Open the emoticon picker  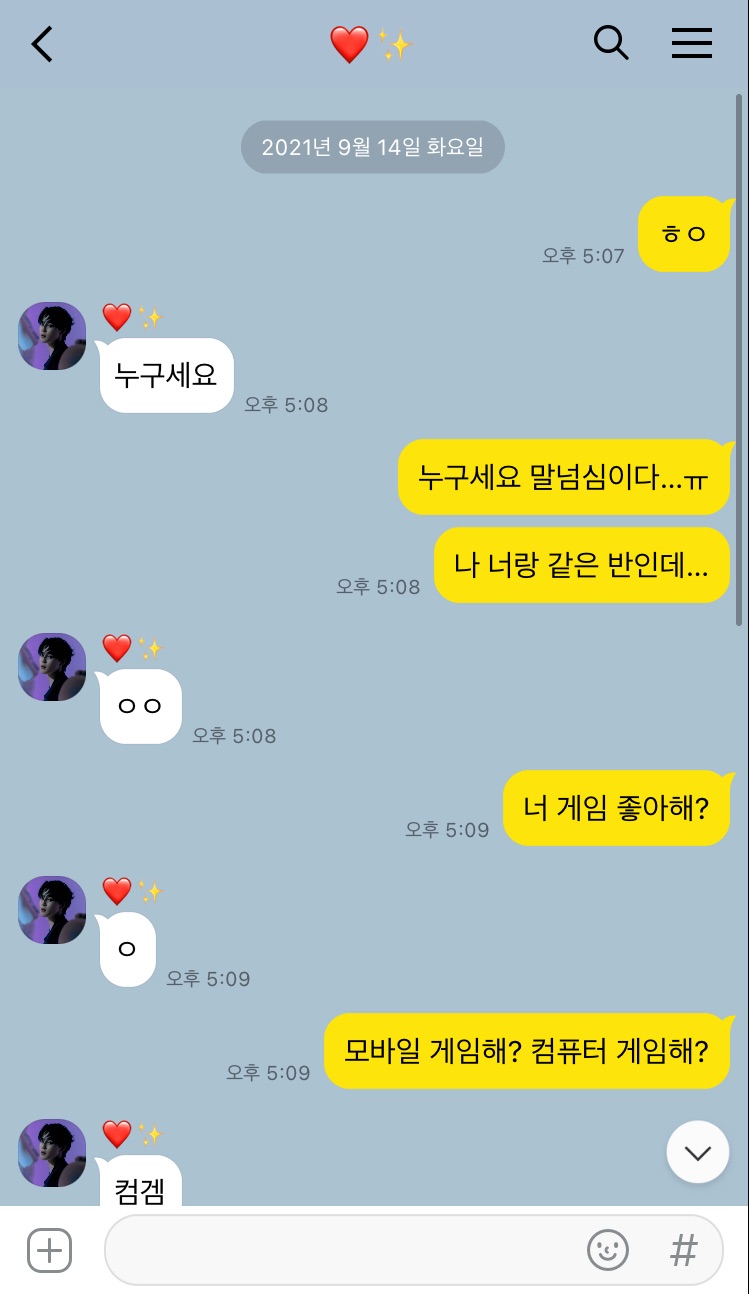click(607, 1250)
